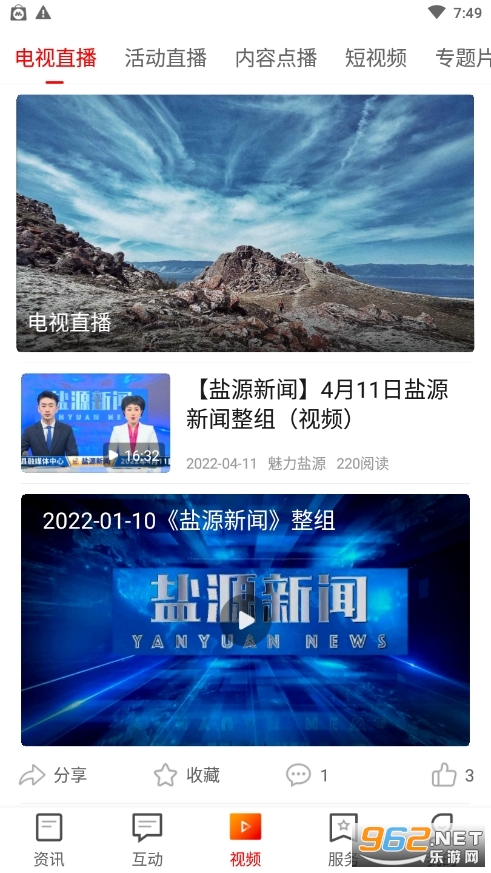Switch to the 互动 tab

pyautogui.click(x=147, y=840)
